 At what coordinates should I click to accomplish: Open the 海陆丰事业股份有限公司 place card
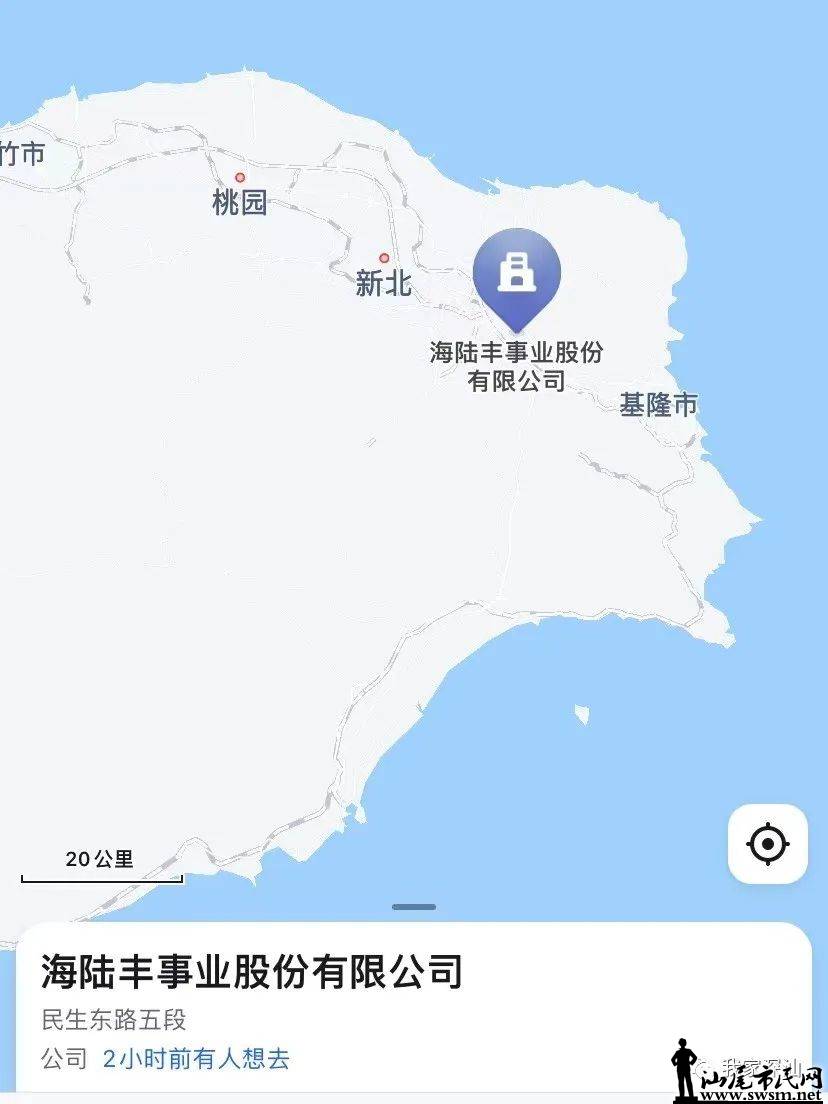point(252,972)
